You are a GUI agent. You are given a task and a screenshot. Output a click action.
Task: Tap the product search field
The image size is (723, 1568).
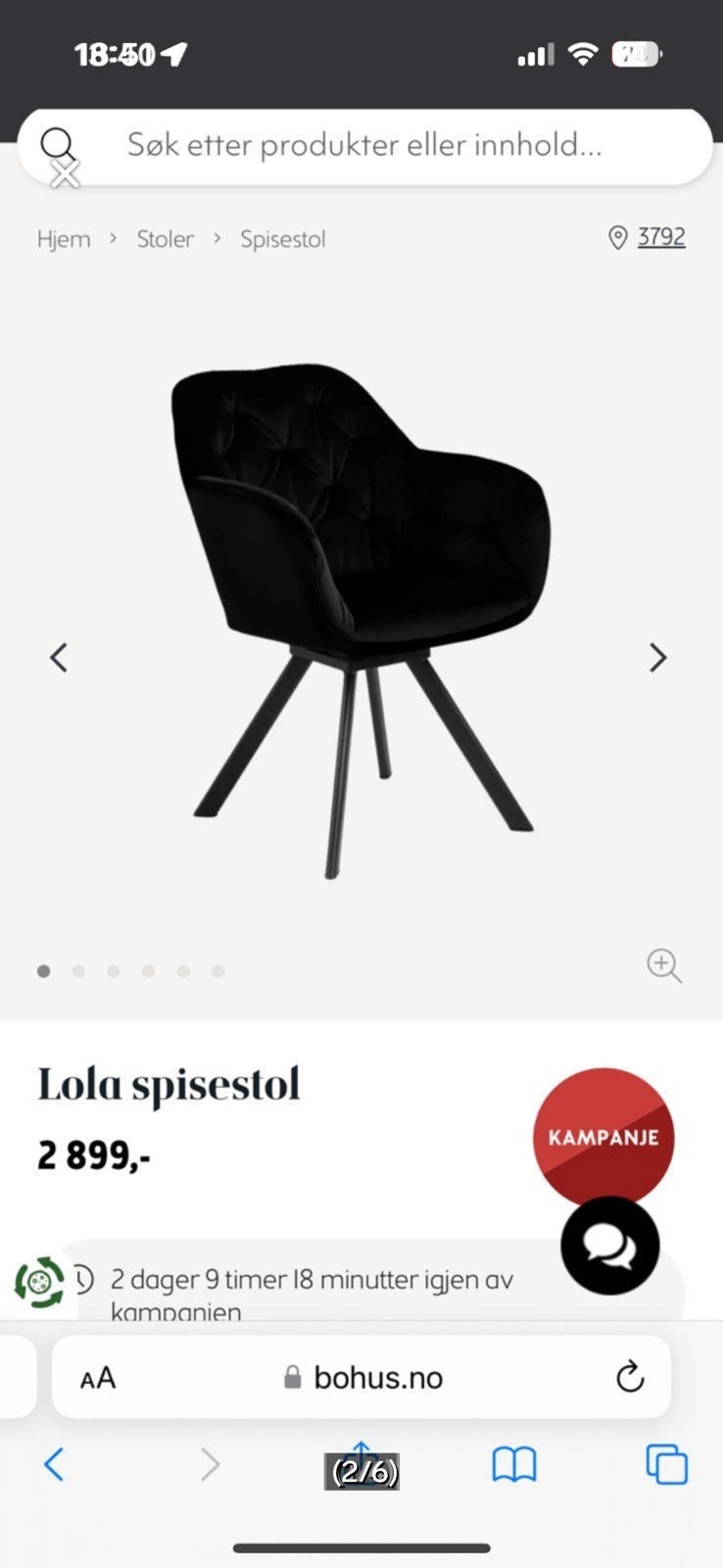click(x=364, y=146)
